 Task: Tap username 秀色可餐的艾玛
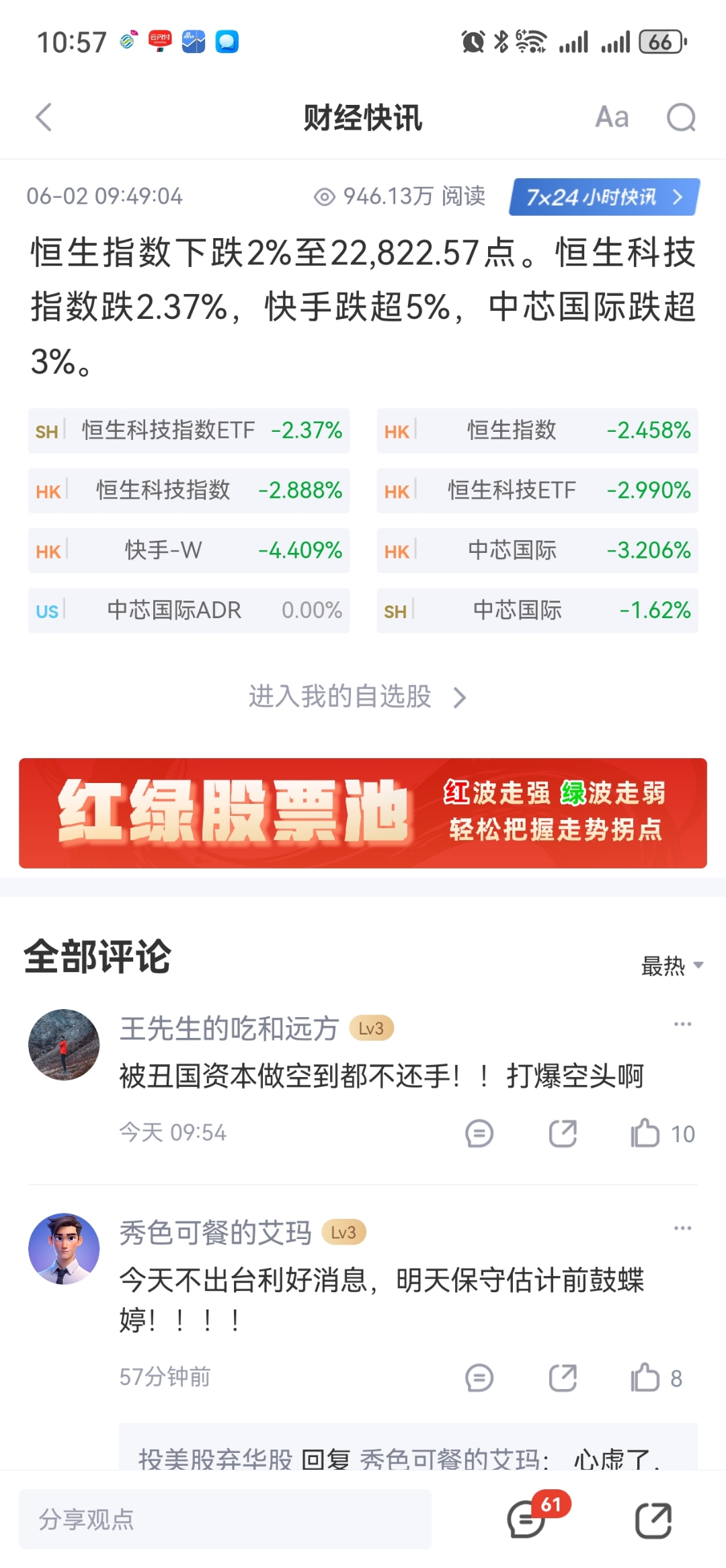(x=216, y=1232)
